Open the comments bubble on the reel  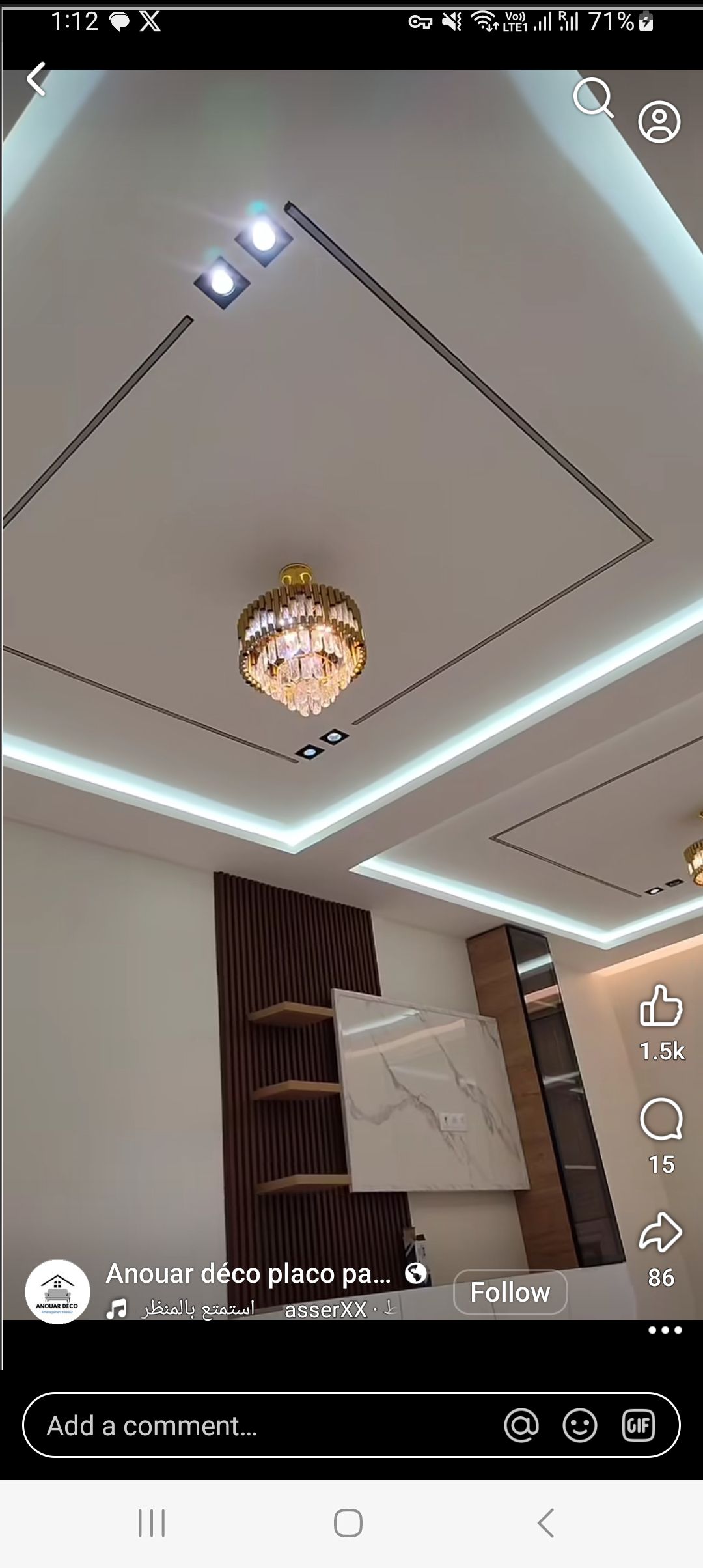click(661, 1119)
